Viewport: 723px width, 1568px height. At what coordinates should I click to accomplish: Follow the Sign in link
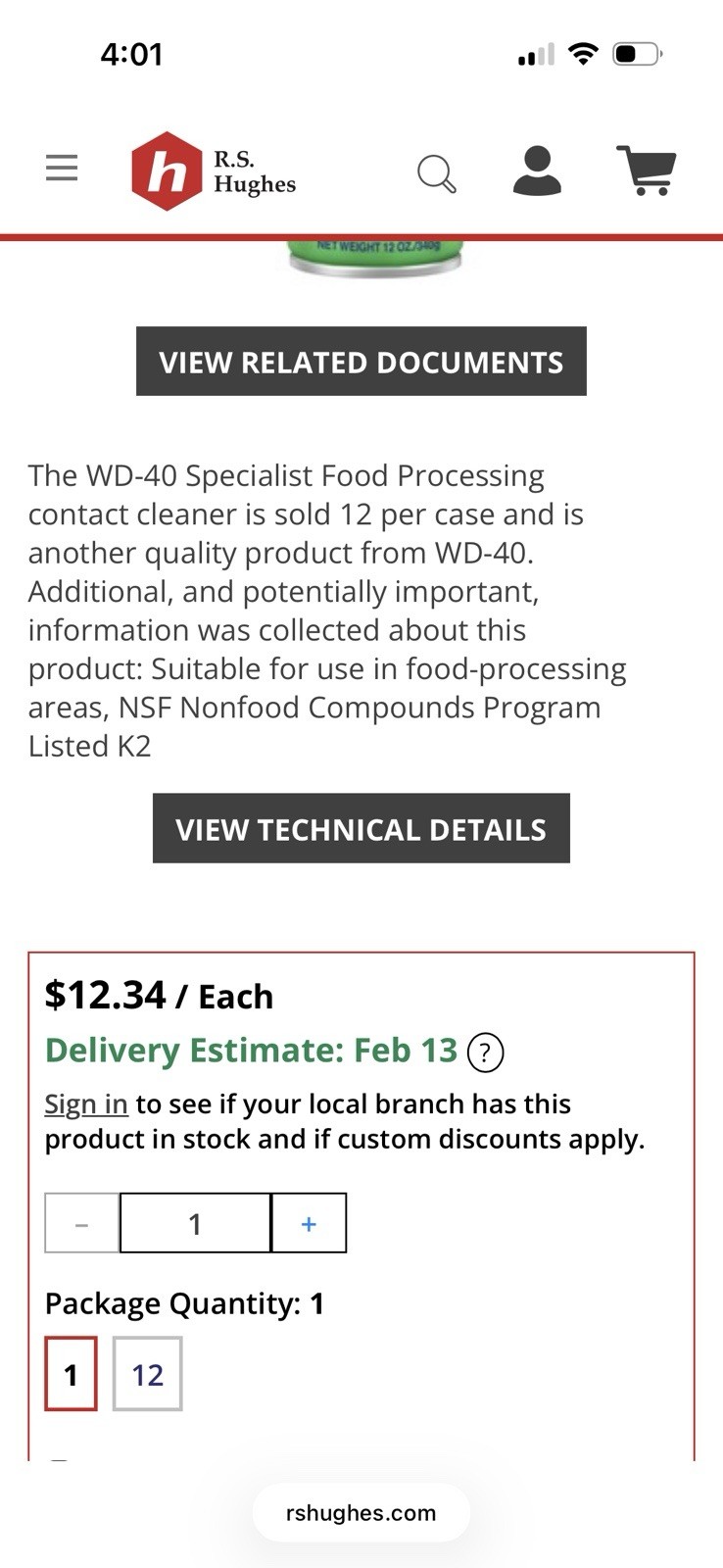pyautogui.click(x=86, y=1104)
